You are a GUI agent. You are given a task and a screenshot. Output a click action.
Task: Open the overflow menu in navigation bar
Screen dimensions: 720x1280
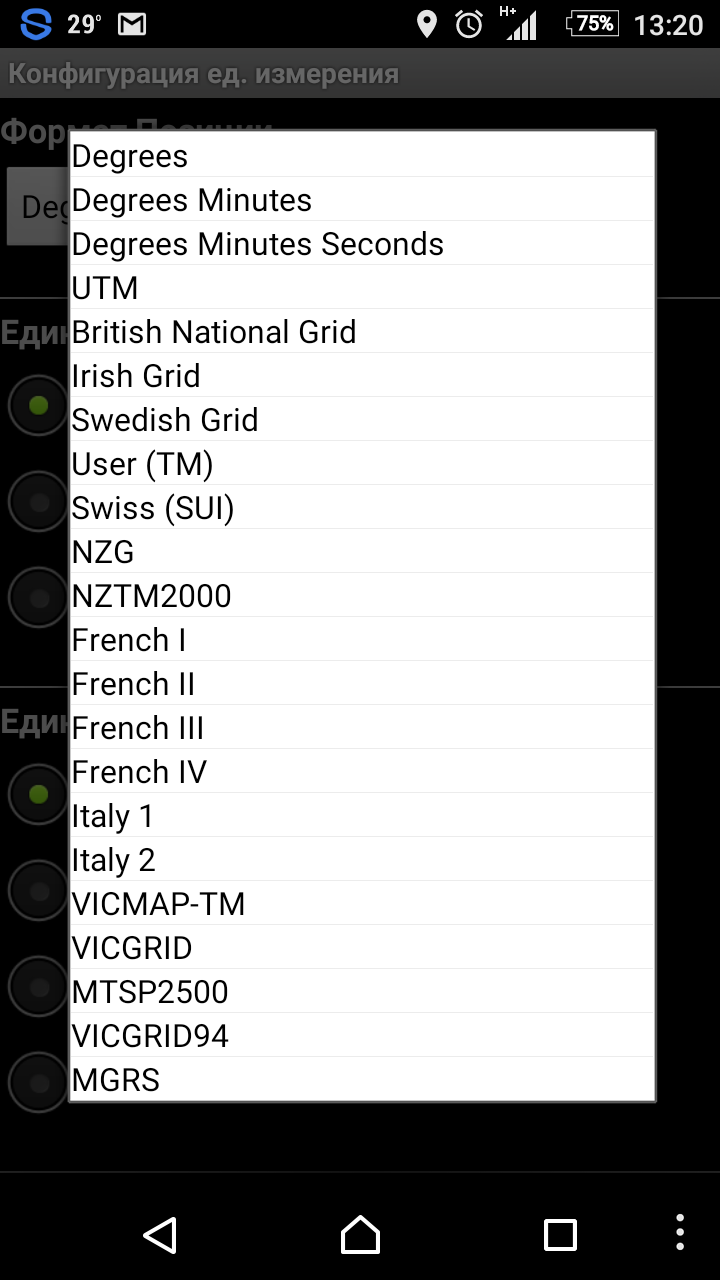680,1235
